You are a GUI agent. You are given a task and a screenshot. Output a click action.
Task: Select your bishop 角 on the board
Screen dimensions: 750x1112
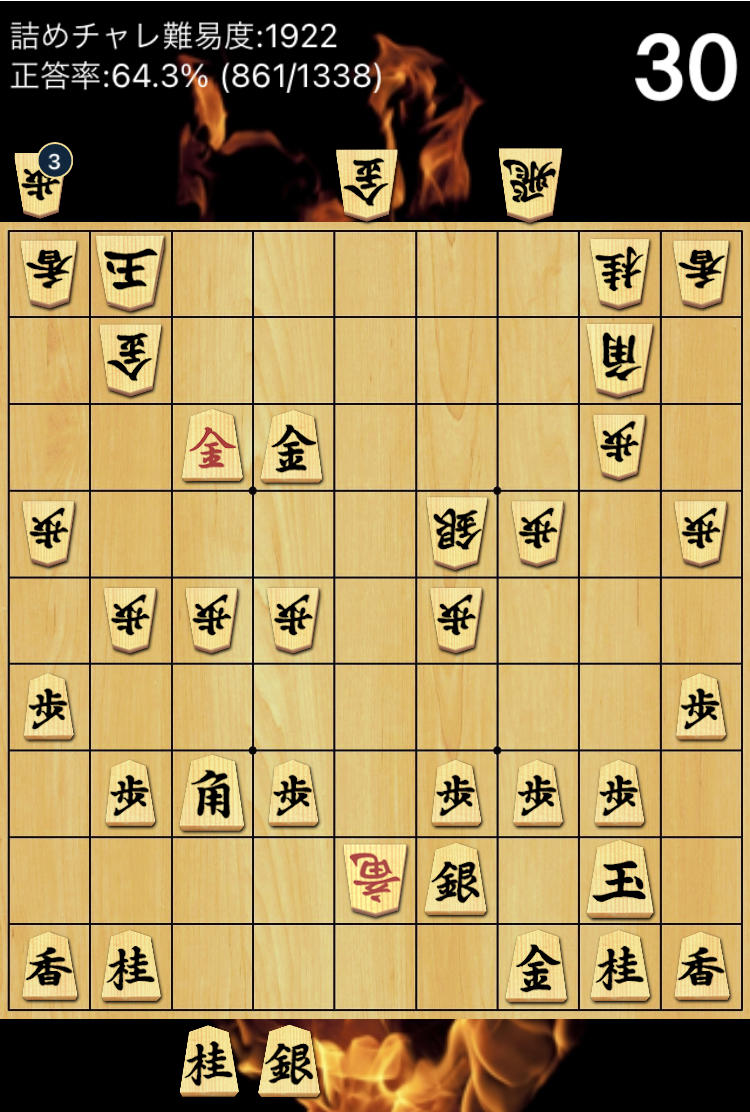(x=212, y=796)
